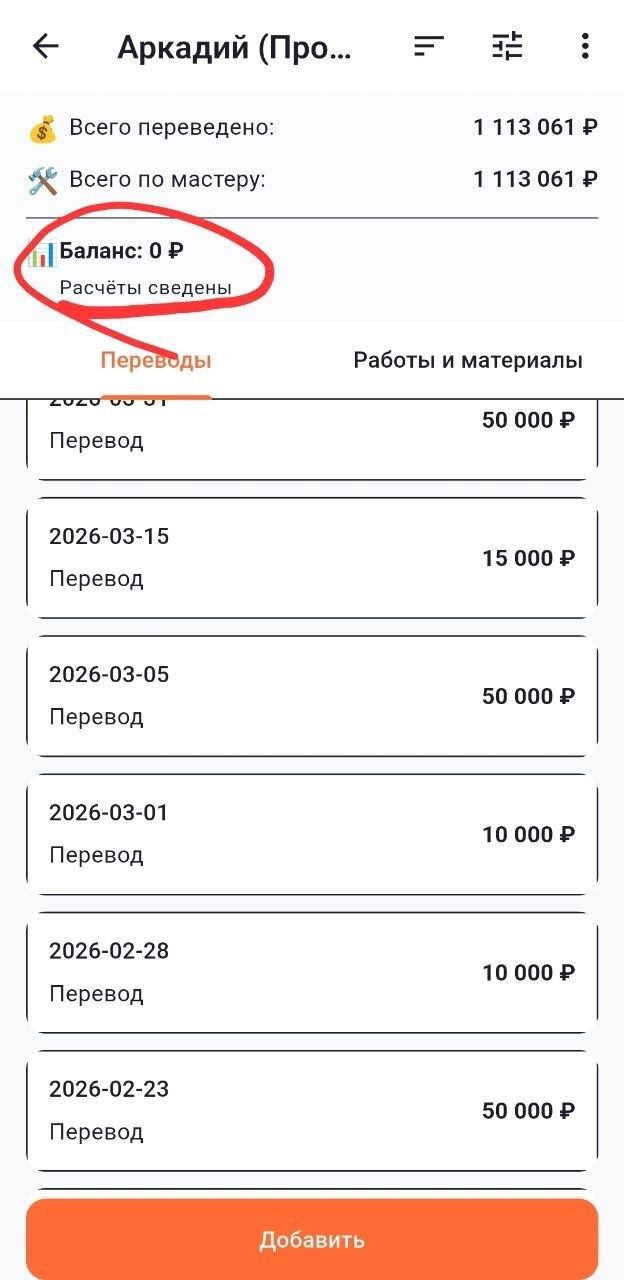Open the three-dot overflow menu
Screen dimensions: 624x1280
coord(585,46)
